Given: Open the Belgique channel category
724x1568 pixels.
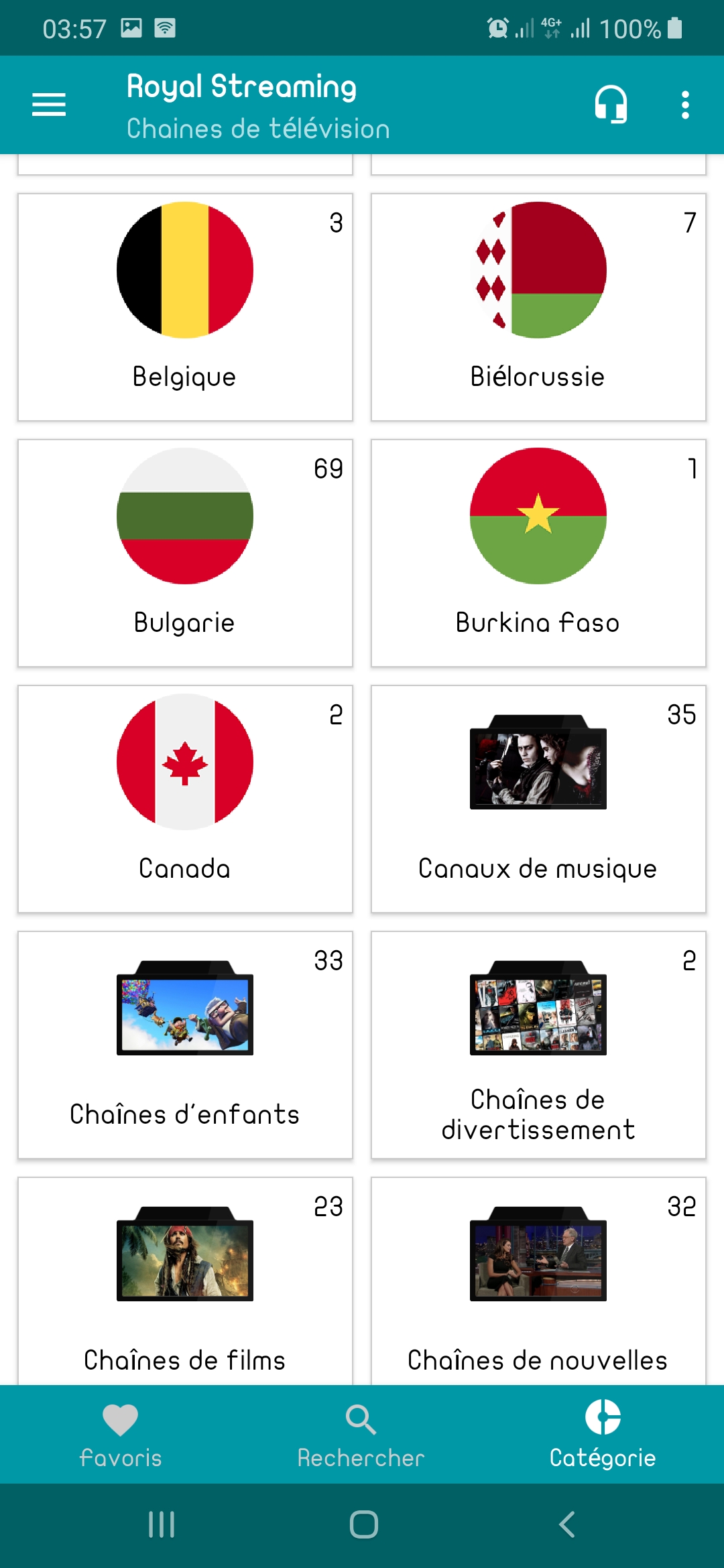Looking at the screenshot, I should click(185, 307).
